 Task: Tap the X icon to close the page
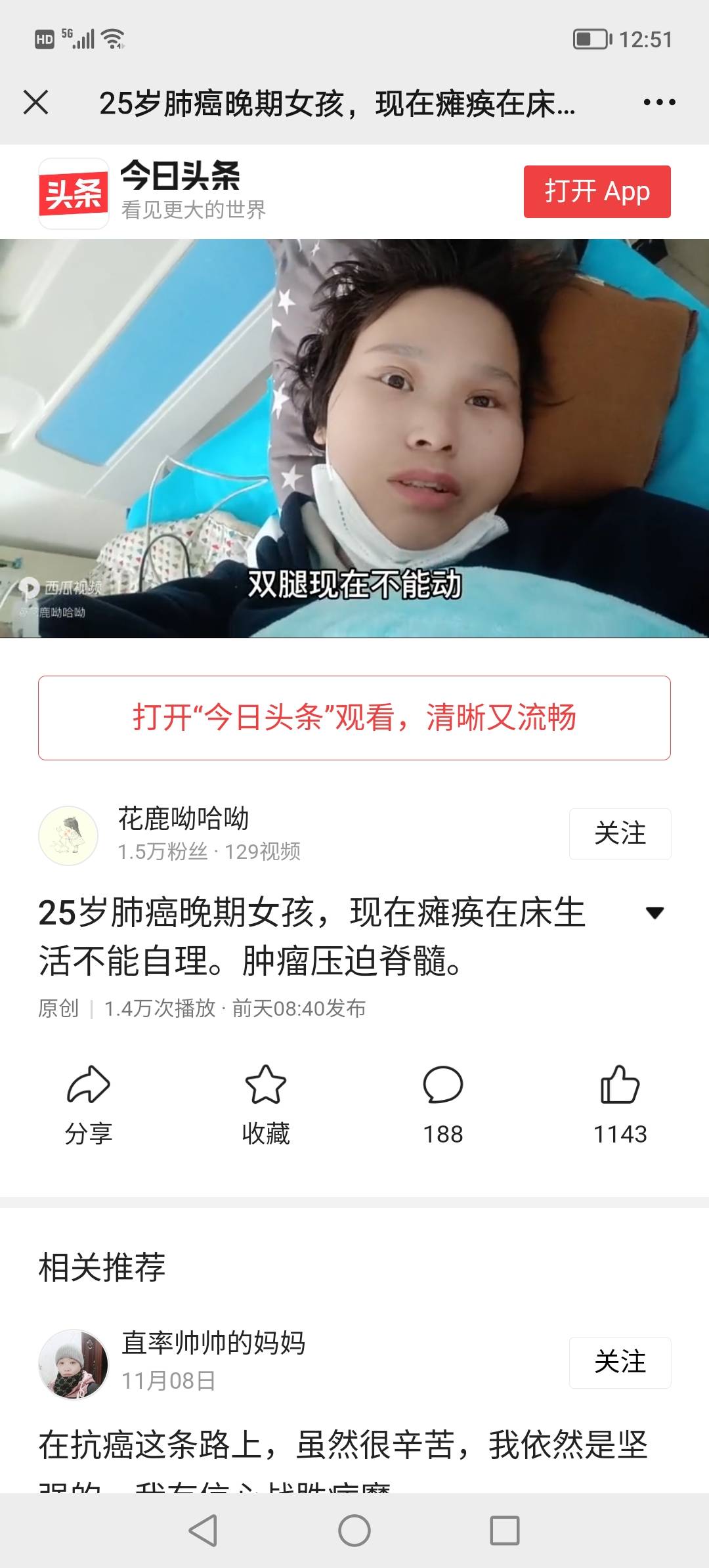pos(37,102)
